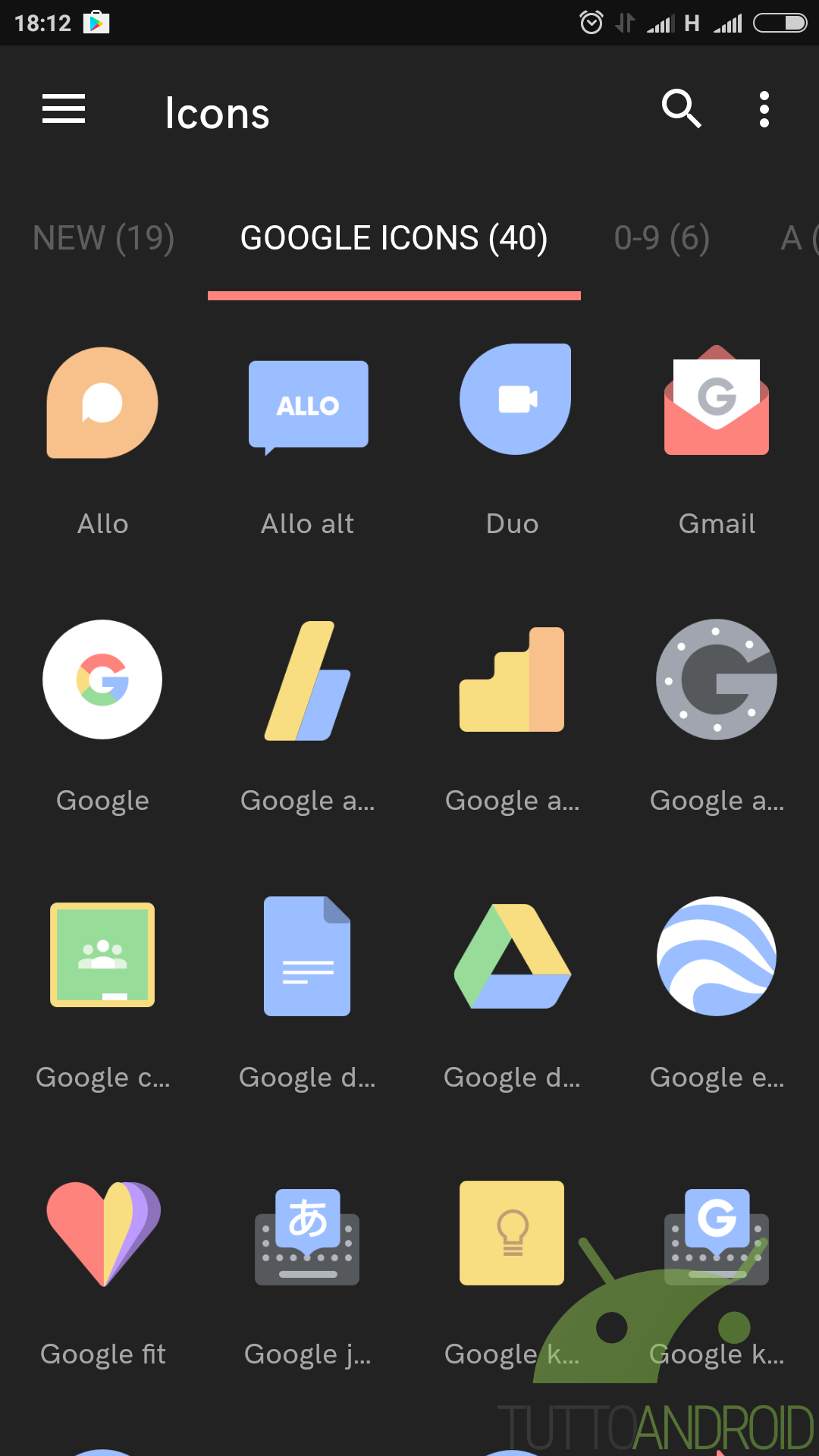Open the overflow menu

tap(764, 109)
